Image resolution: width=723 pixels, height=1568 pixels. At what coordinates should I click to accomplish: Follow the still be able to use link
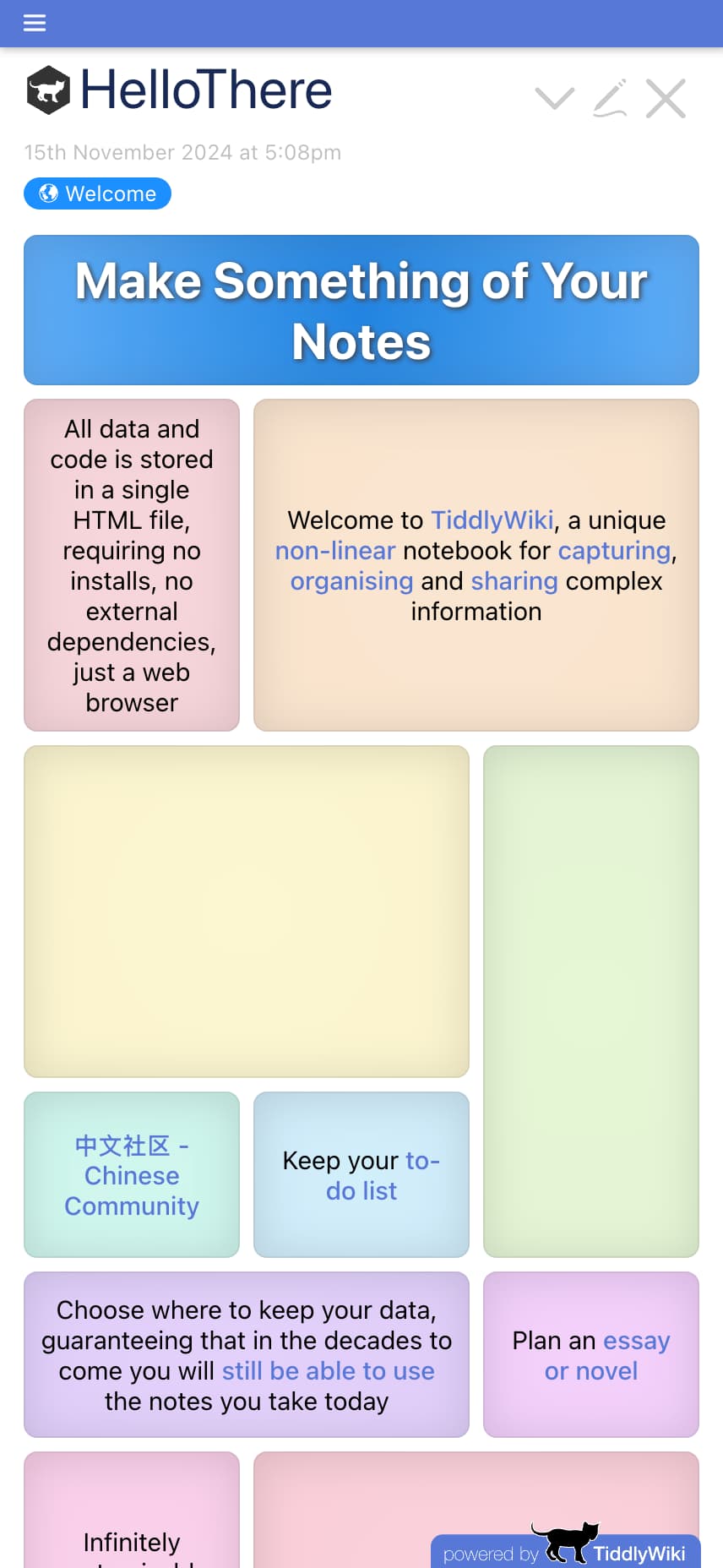(329, 1371)
